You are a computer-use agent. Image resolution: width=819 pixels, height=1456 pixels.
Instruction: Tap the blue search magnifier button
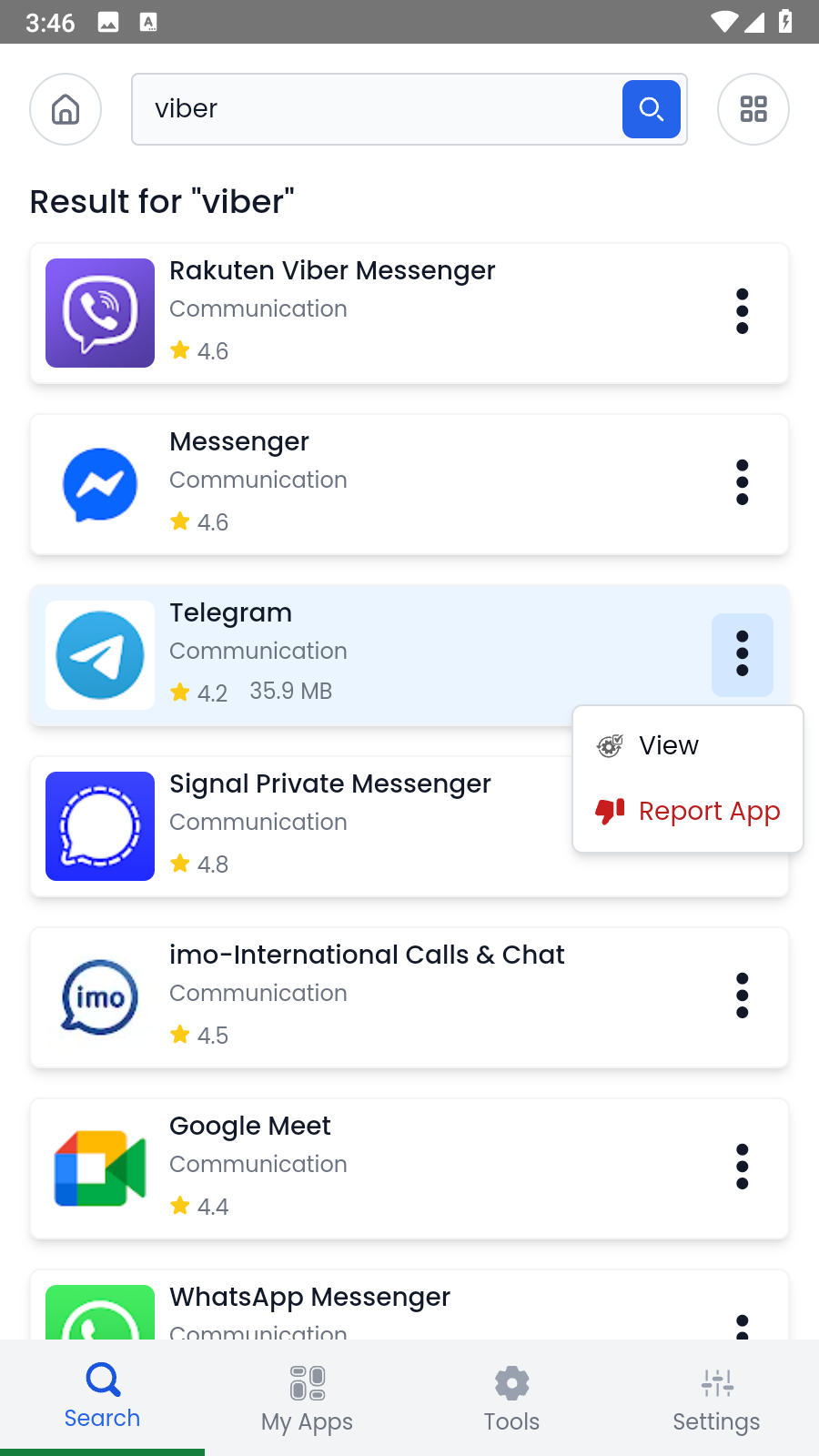(x=651, y=109)
